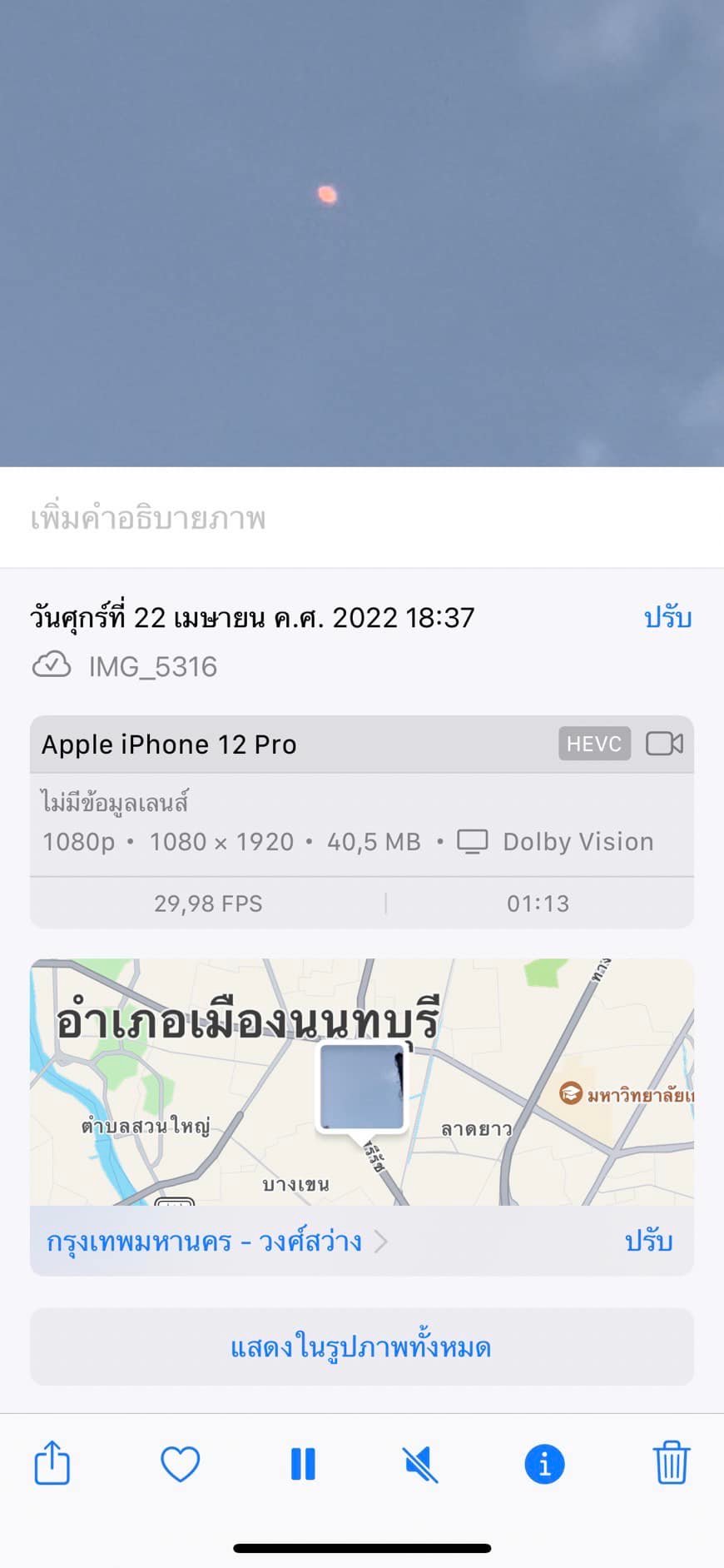Adjust the video's location
Screen dimensions: 724x1568
pos(648,1242)
